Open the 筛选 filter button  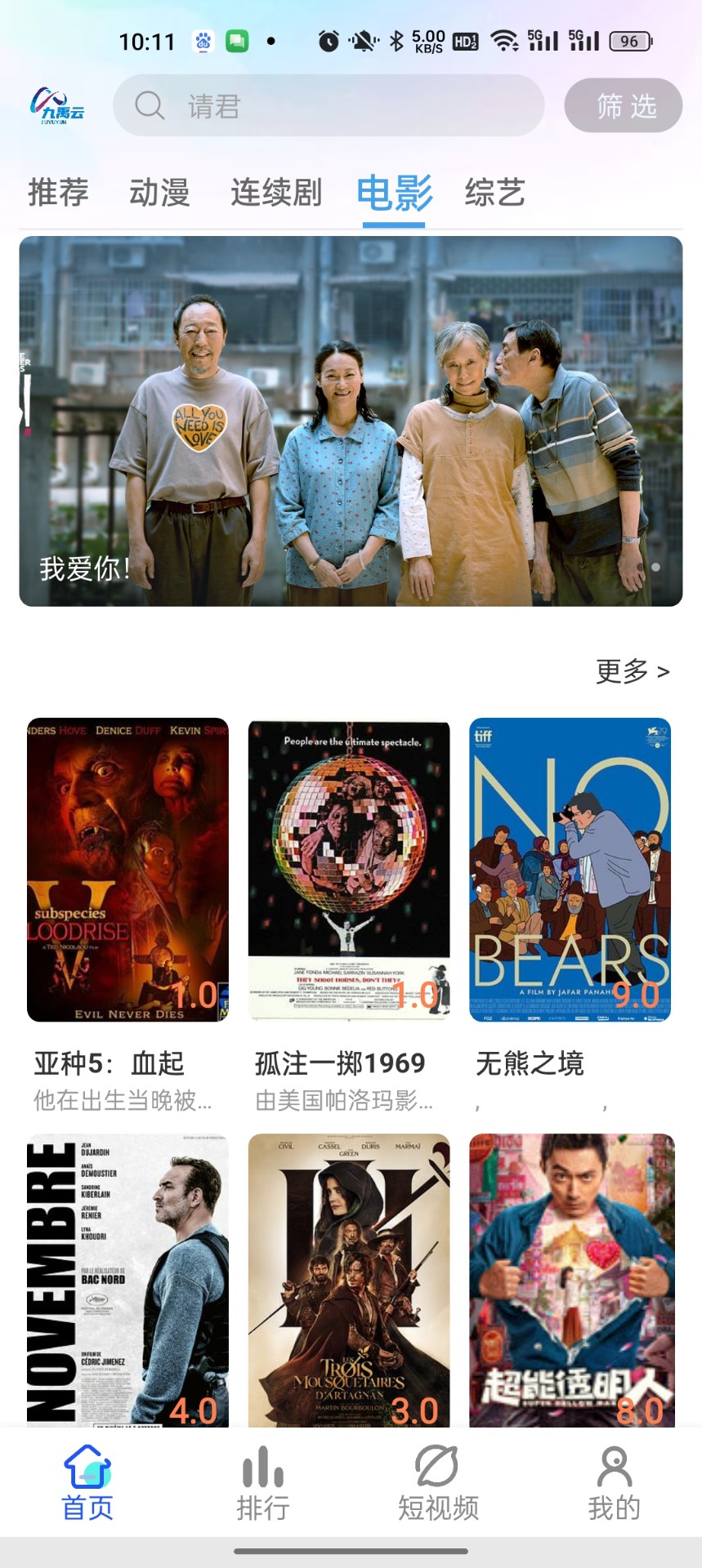624,105
